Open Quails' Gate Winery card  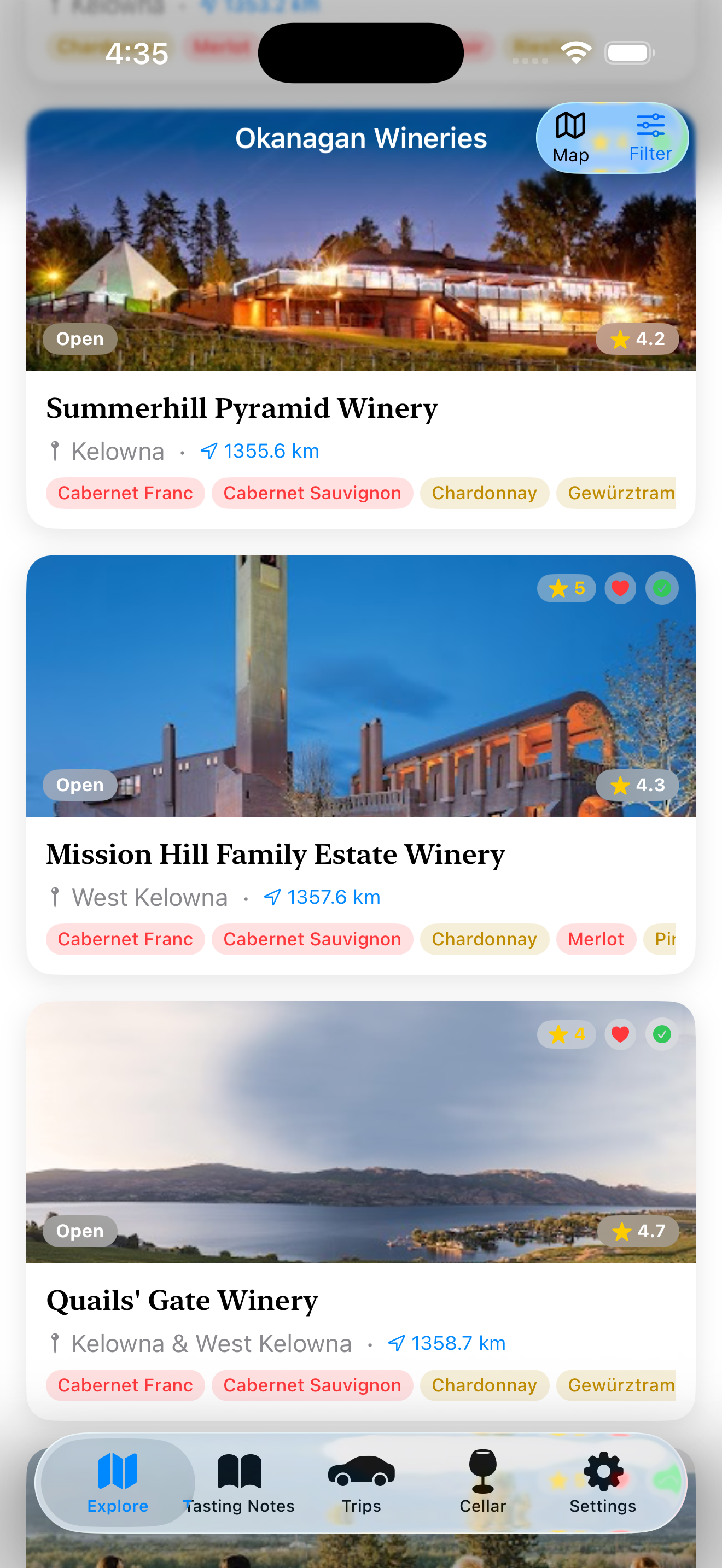pos(182,1300)
